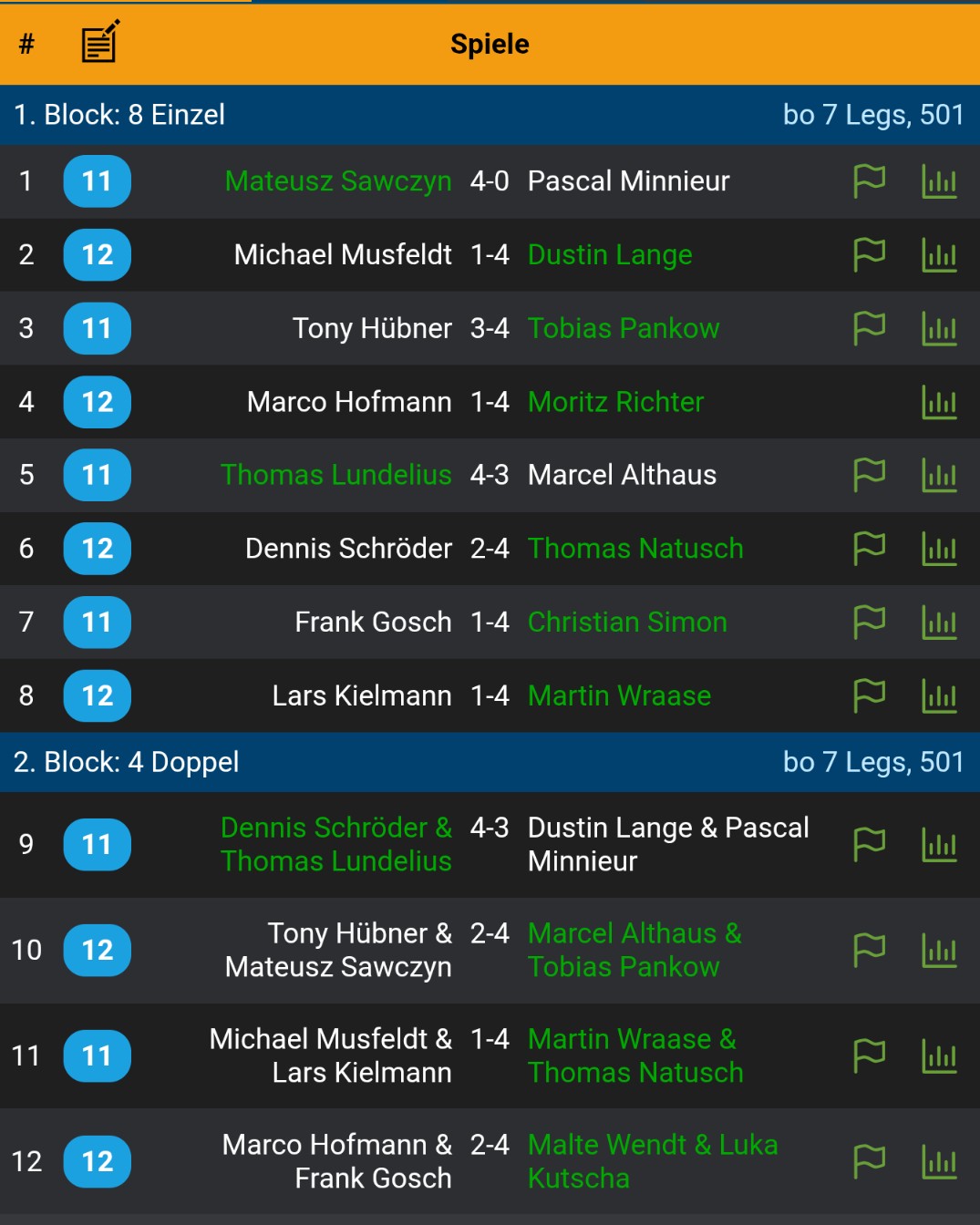Tap the flag icon for doubles match 12

coord(869,1162)
